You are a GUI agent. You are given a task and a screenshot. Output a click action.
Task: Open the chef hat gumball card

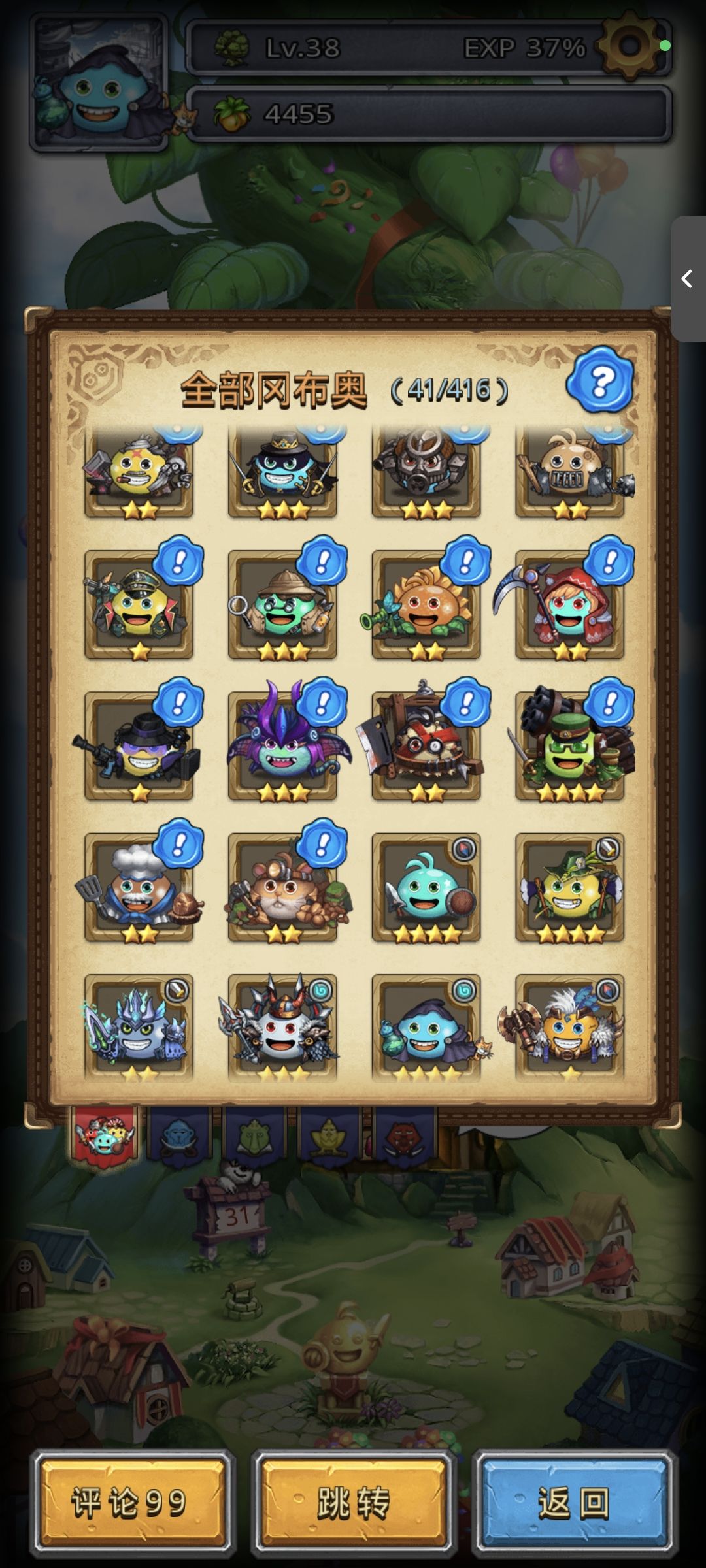139,887
